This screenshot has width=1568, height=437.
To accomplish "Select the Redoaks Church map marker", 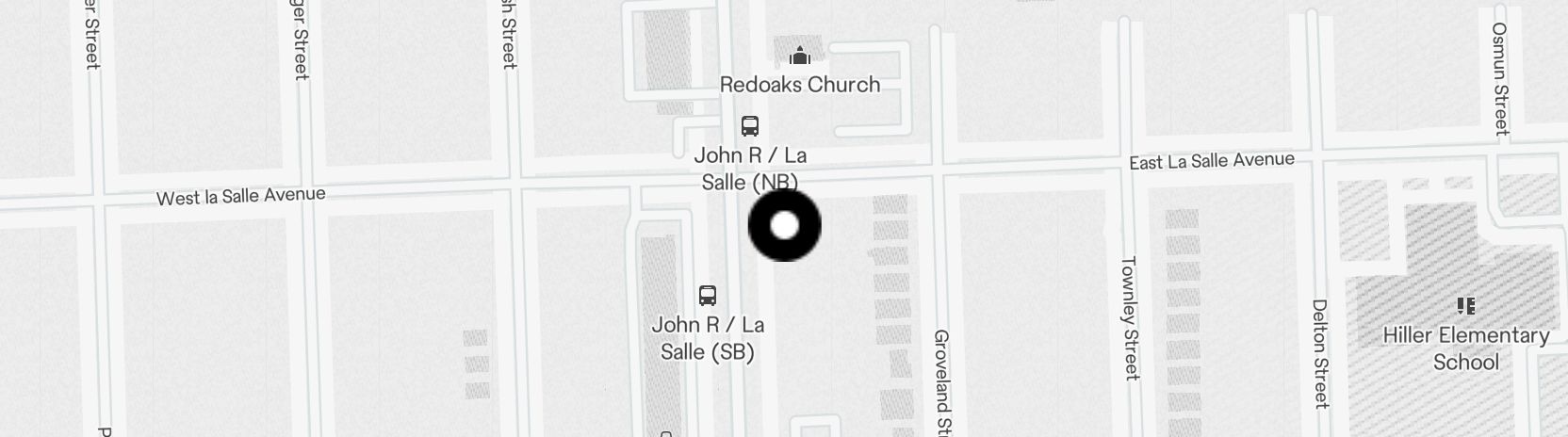I will (800, 57).
